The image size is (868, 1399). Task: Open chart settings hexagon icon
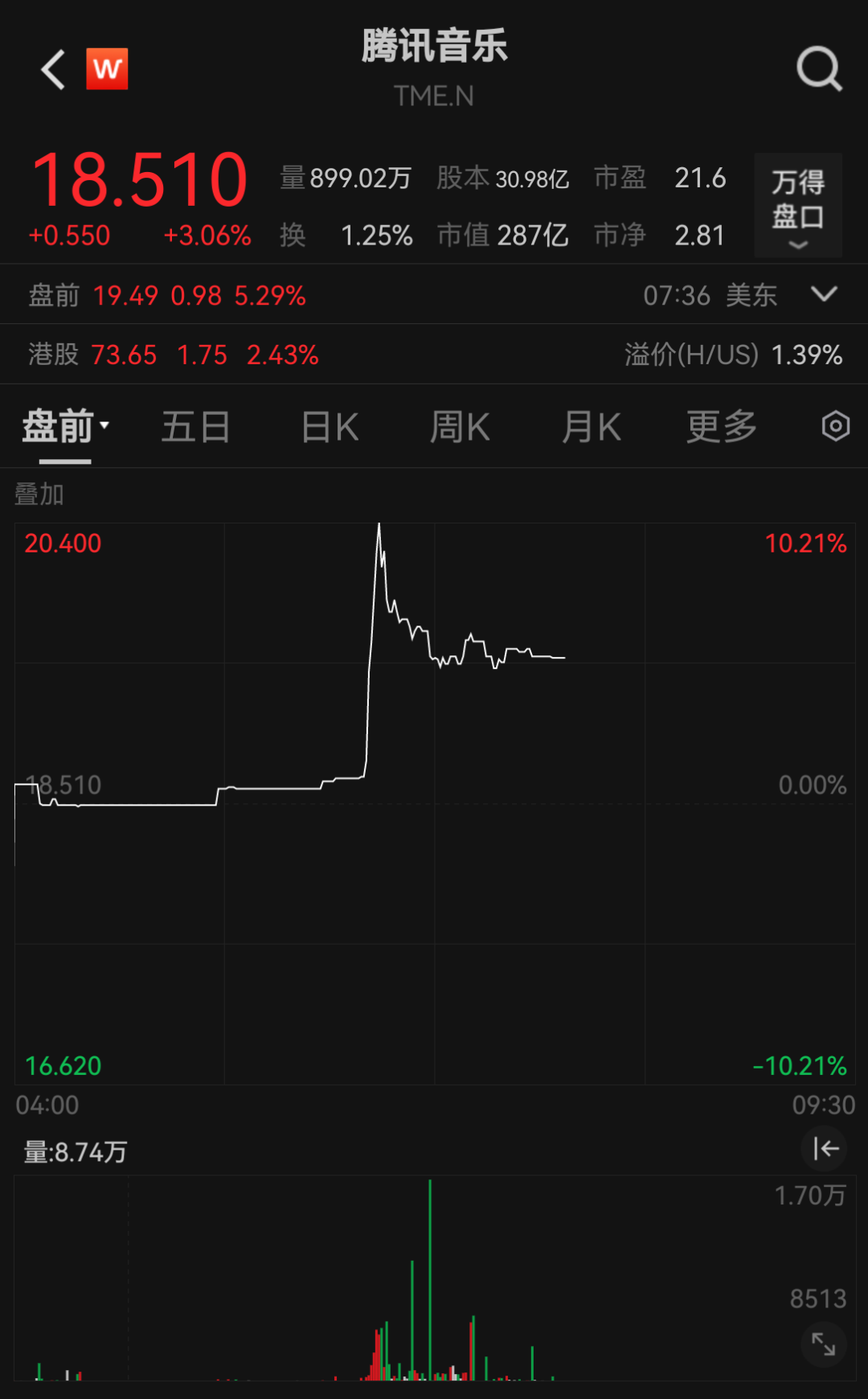836,426
